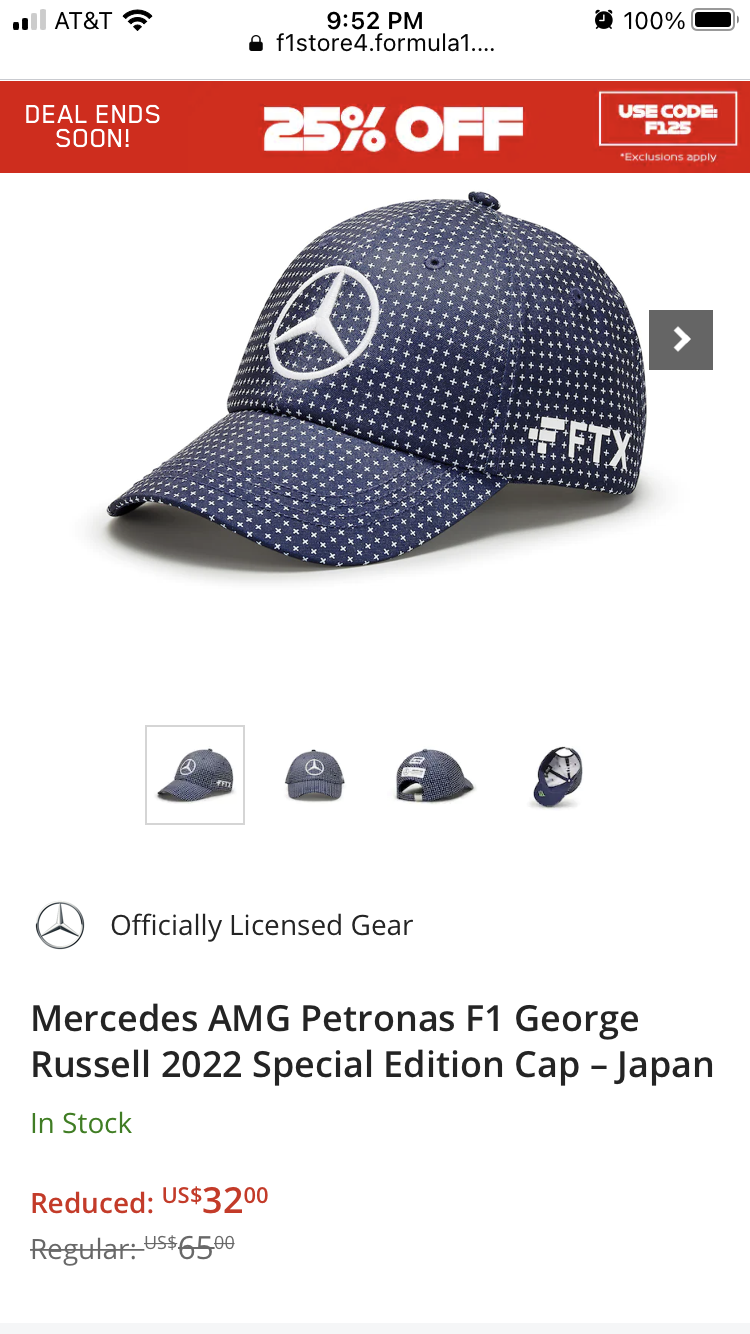This screenshot has height=1334, width=750.
Task: Select the side-angle cap thumbnail
Action: [x=195, y=775]
